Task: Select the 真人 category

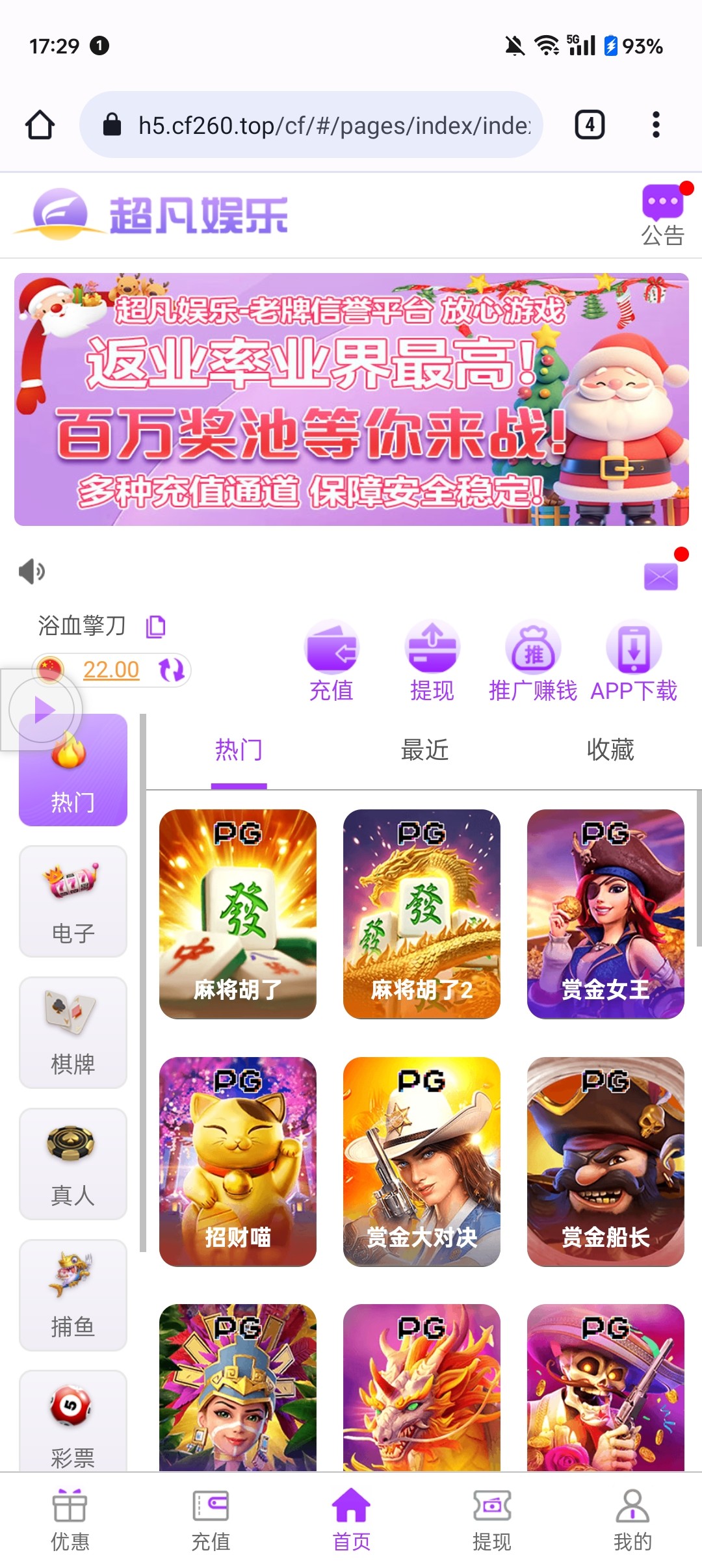Action: 73,1164
